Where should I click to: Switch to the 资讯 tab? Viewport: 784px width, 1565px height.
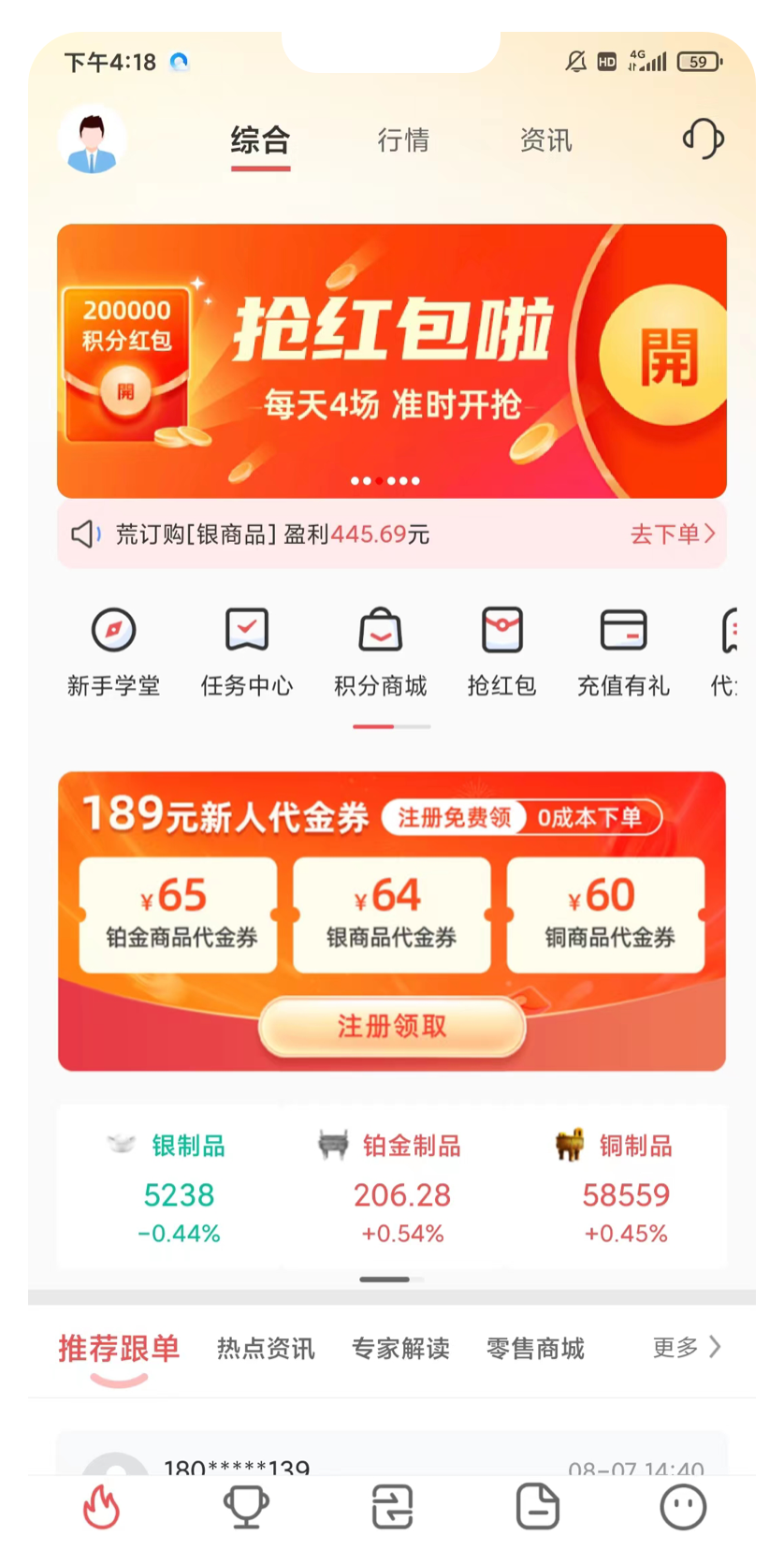(x=545, y=140)
